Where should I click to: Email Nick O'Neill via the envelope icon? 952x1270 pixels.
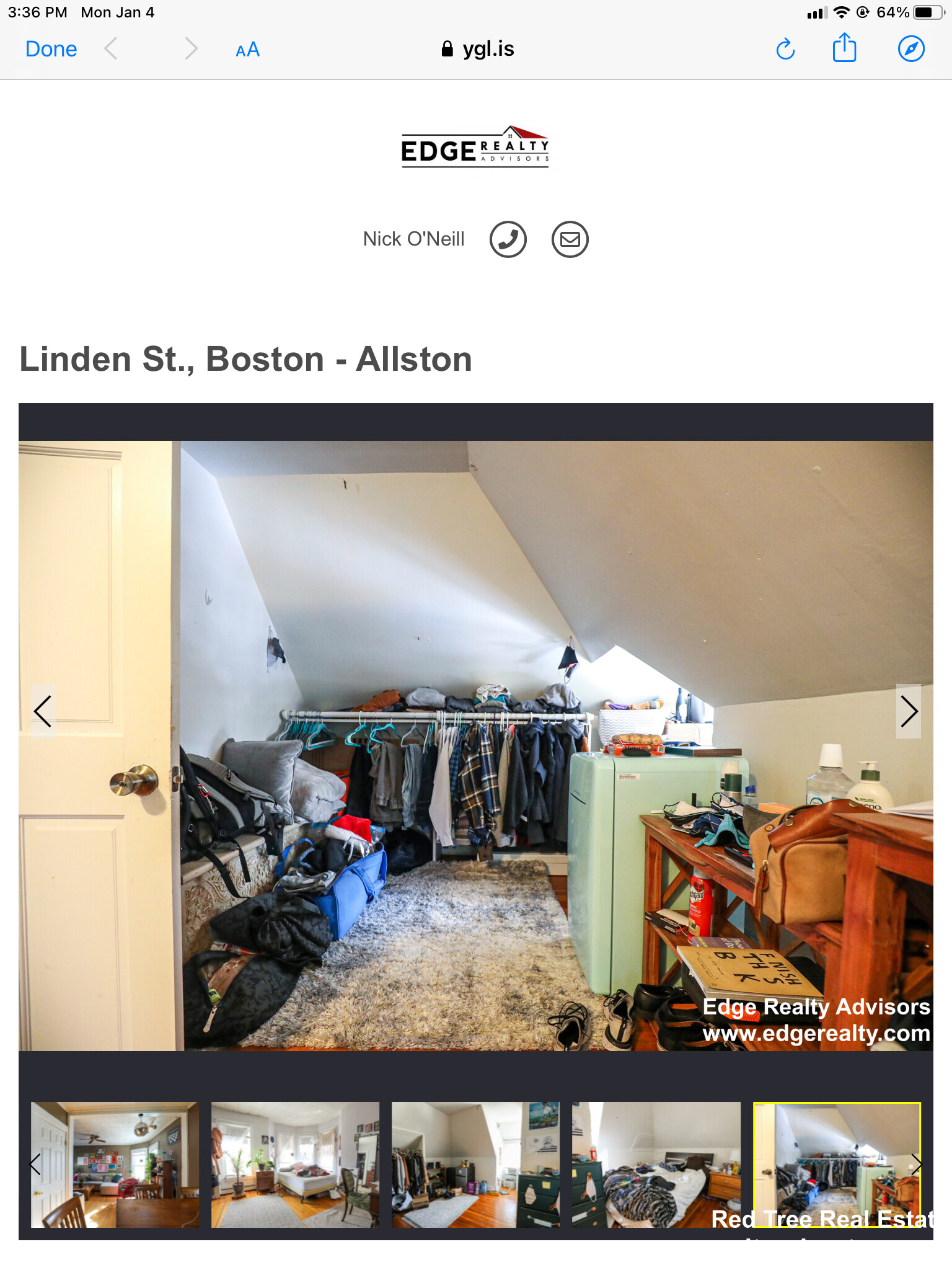569,239
